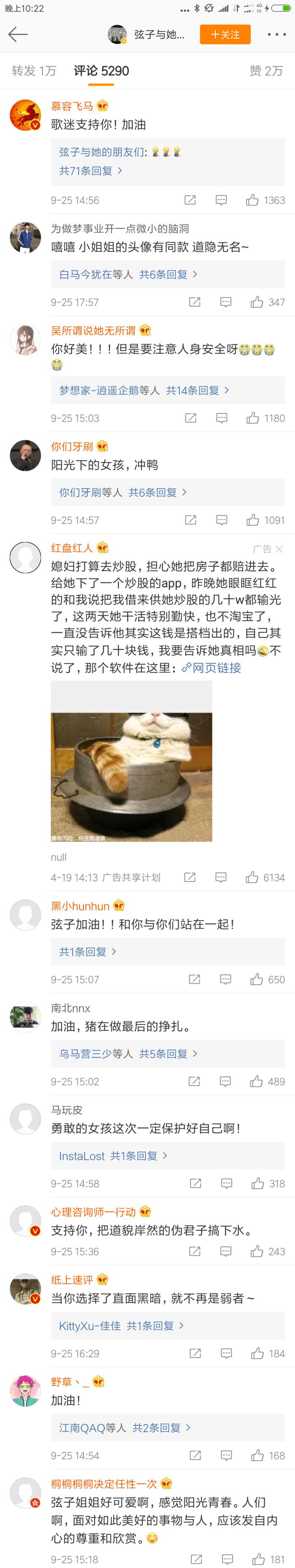The width and height of the screenshot is (295, 1568).
Task: Reply to 吴所谓说她无所谓's comment
Action: pos(222,418)
